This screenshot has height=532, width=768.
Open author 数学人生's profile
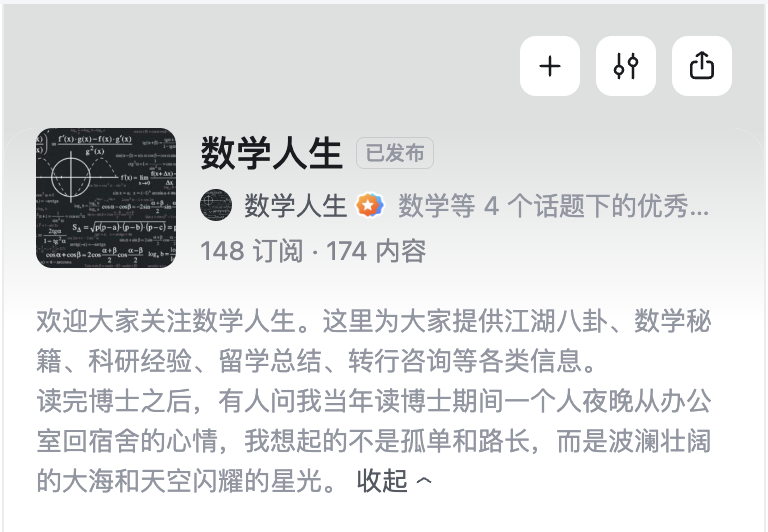tap(294, 206)
